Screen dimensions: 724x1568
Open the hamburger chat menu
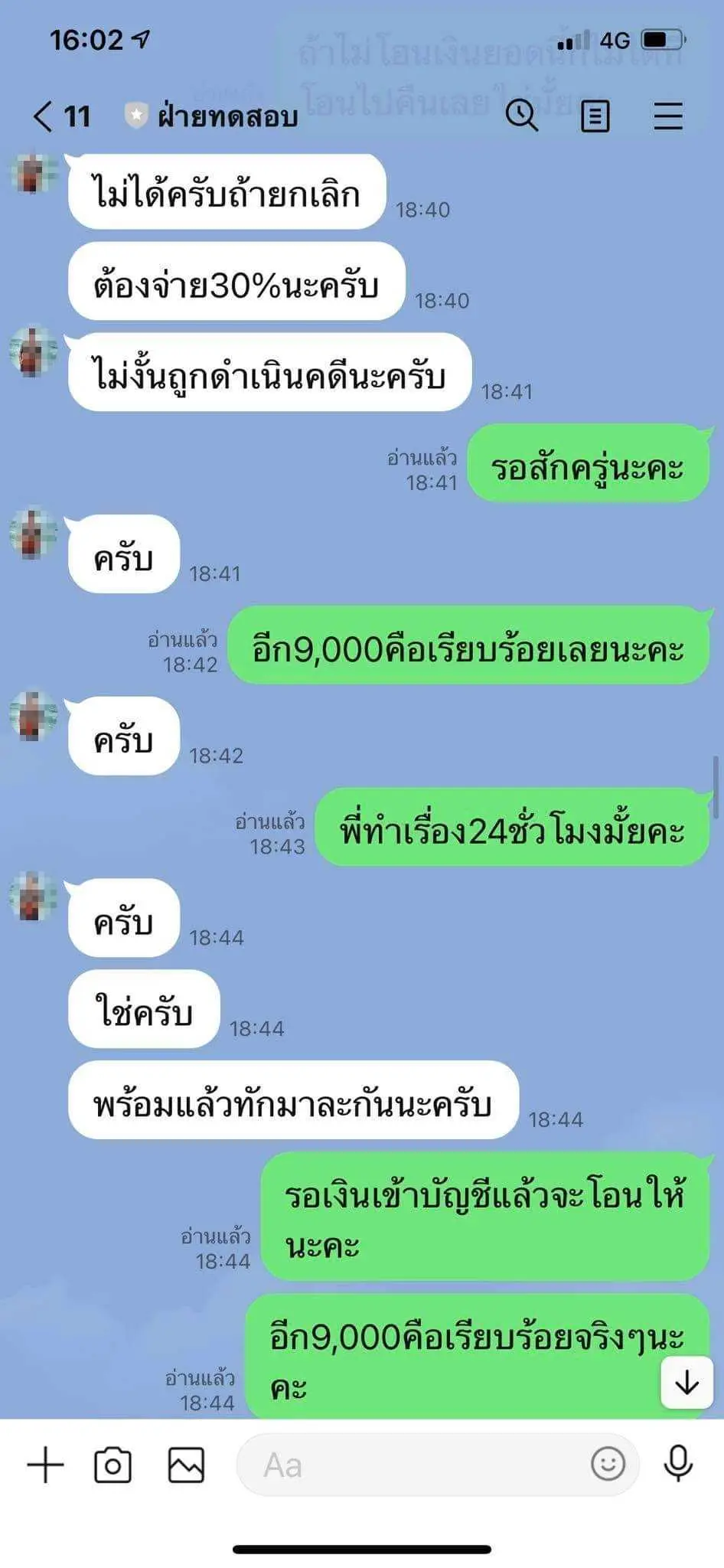tap(667, 116)
